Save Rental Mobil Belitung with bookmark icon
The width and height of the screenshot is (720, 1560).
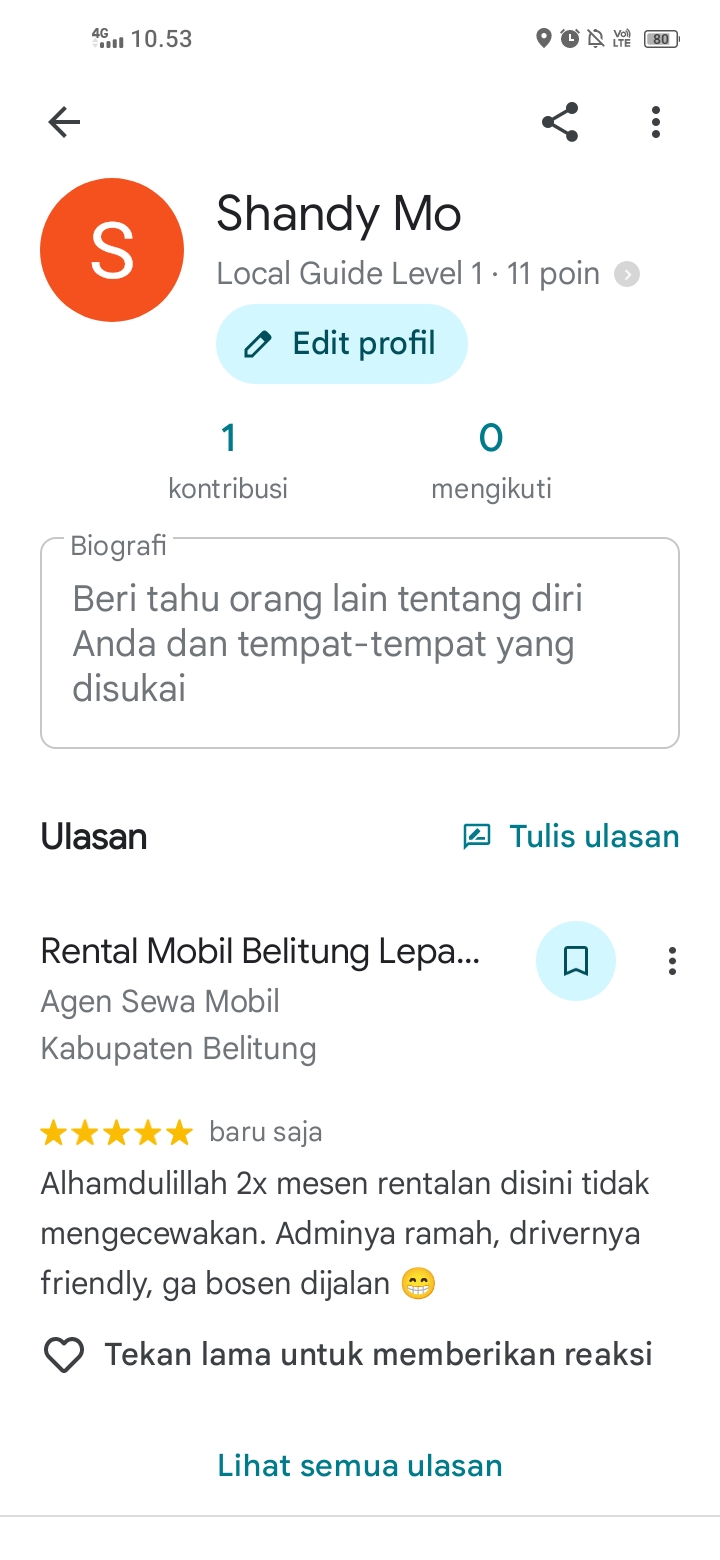[576, 961]
